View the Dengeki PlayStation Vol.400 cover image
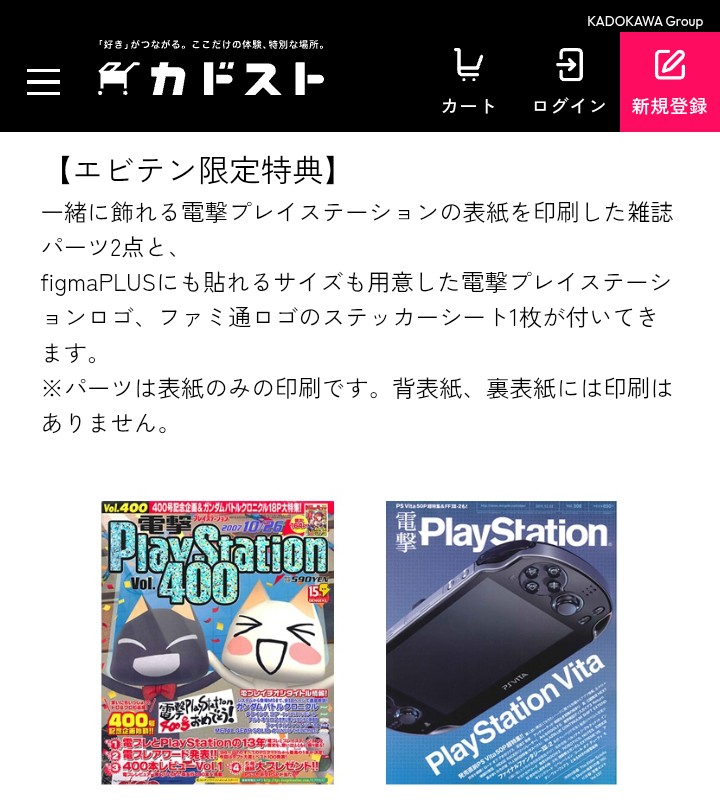Image resolution: width=720 pixels, height=812 pixels. tap(218, 642)
